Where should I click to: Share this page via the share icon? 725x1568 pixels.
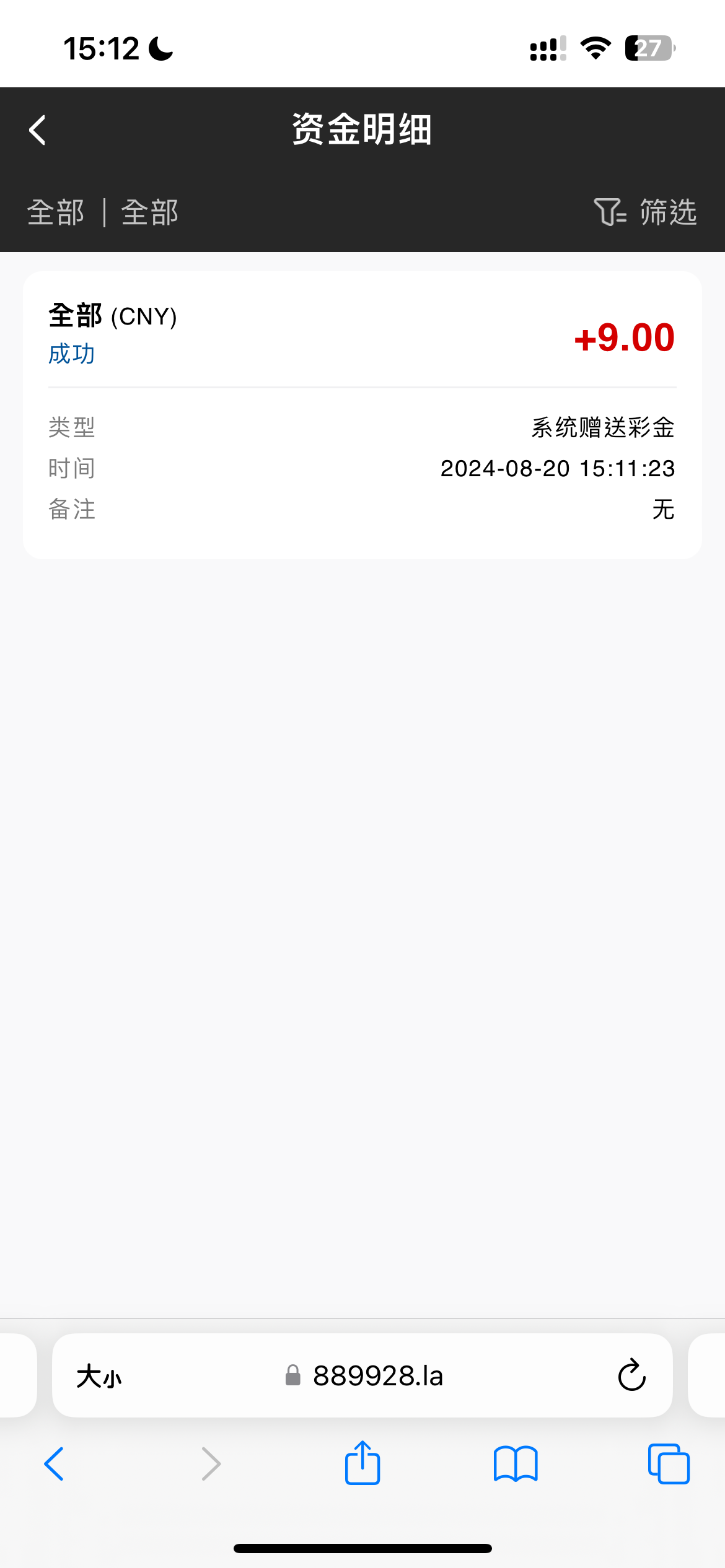[362, 1462]
